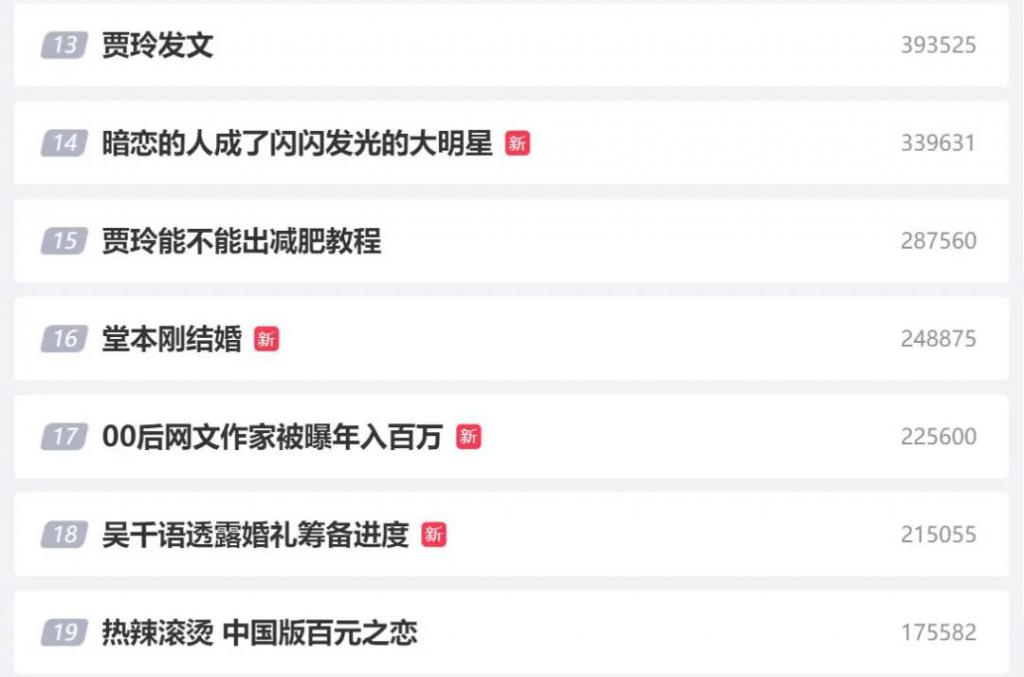Tap 吴千语透露婚礼筹备进度 entry
Screen dimensions: 1024x677
256,535
